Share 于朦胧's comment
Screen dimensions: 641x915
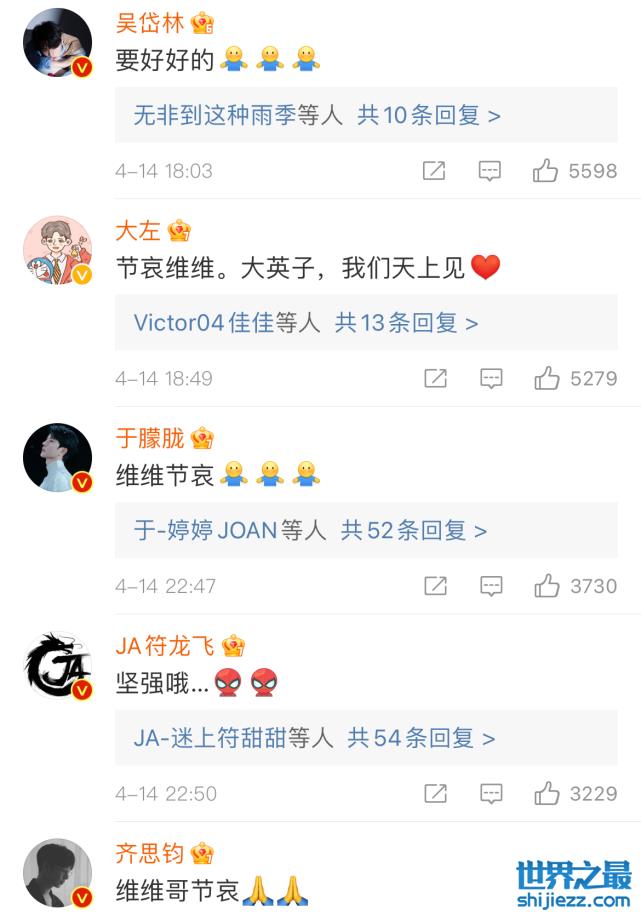[x=435, y=586]
